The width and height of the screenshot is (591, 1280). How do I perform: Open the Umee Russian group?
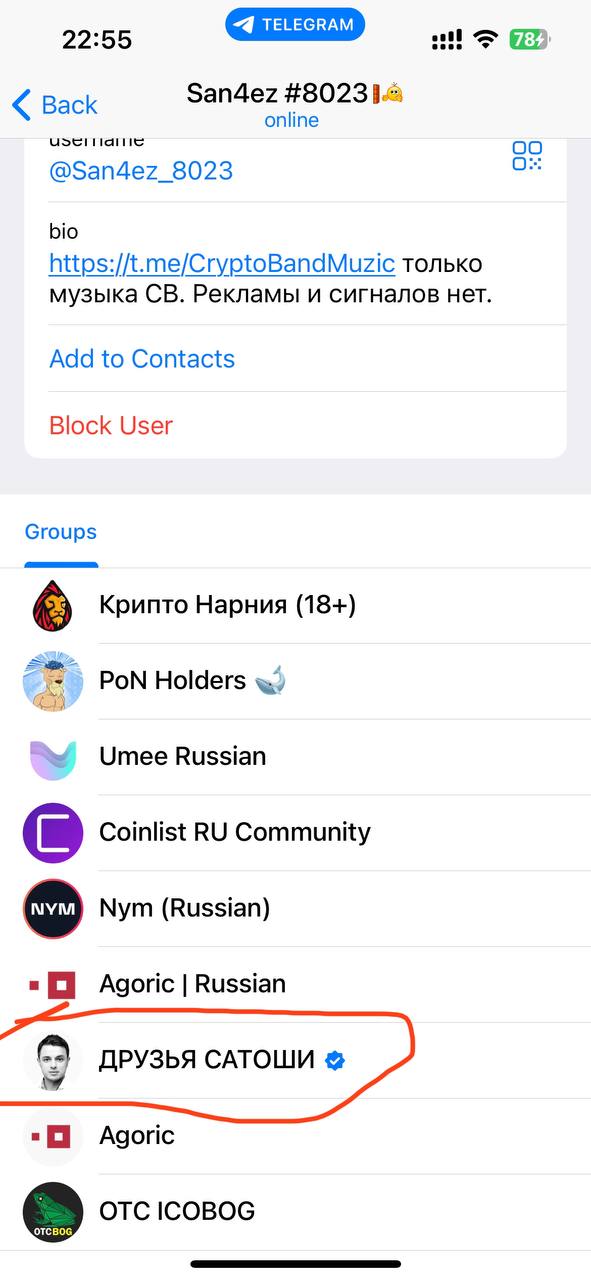295,757
